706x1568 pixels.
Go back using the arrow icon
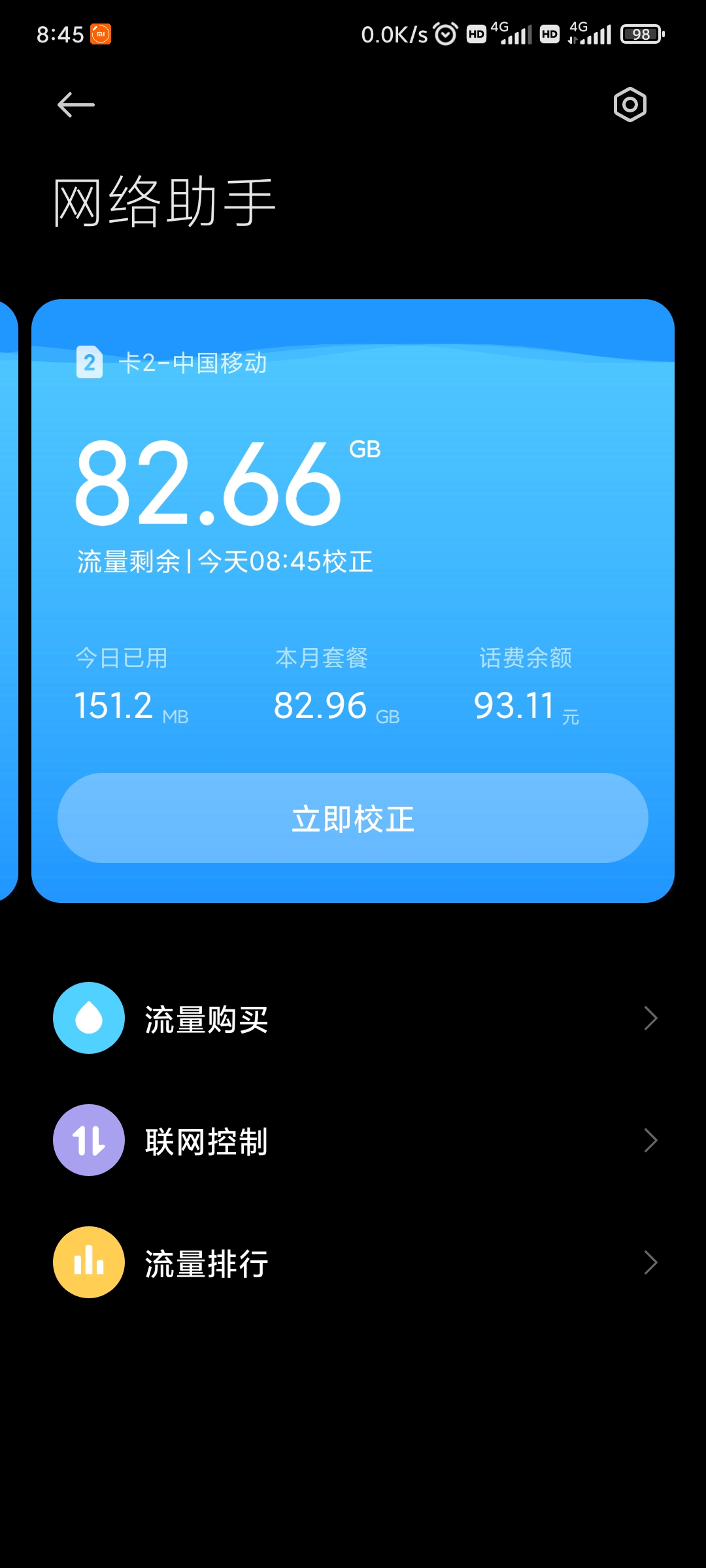tap(76, 105)
